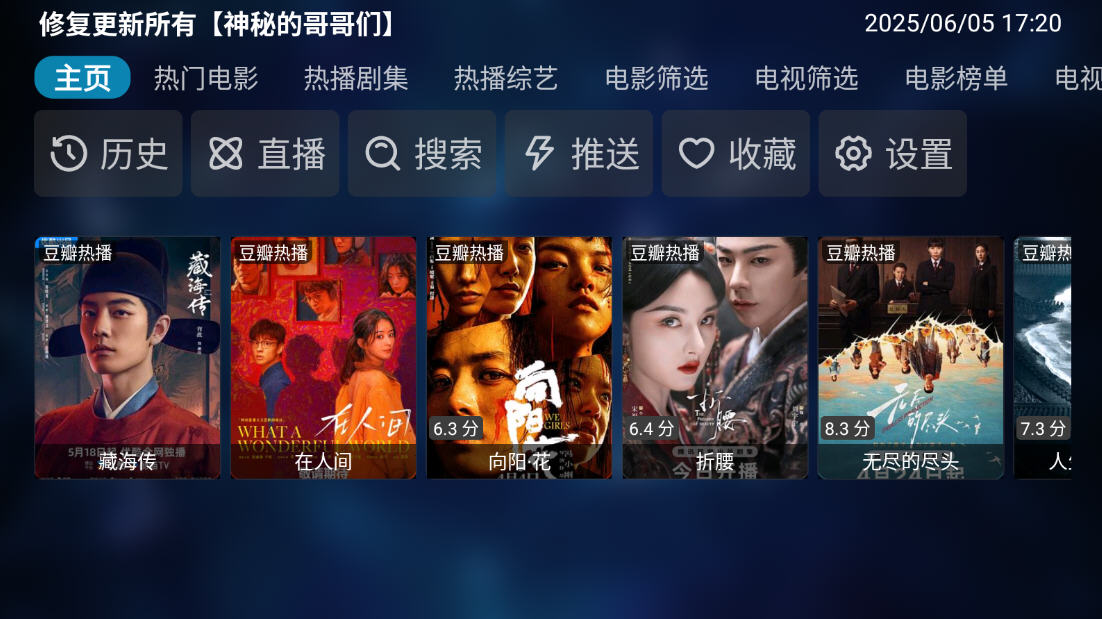Switch to 电影榜单 tab
This screenshot has height=619, width=1102.
tap(956, 78)
